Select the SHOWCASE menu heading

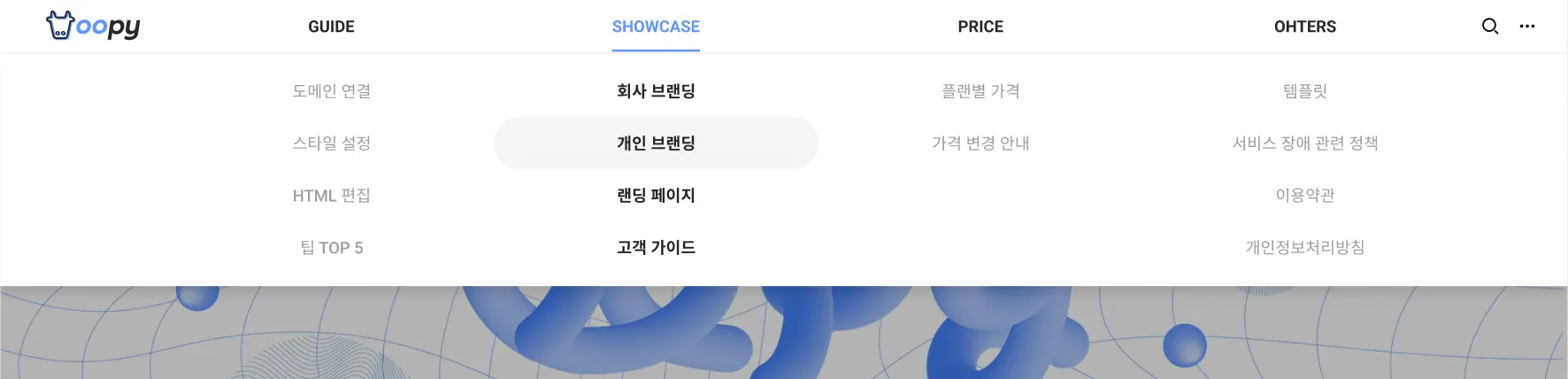656,27
